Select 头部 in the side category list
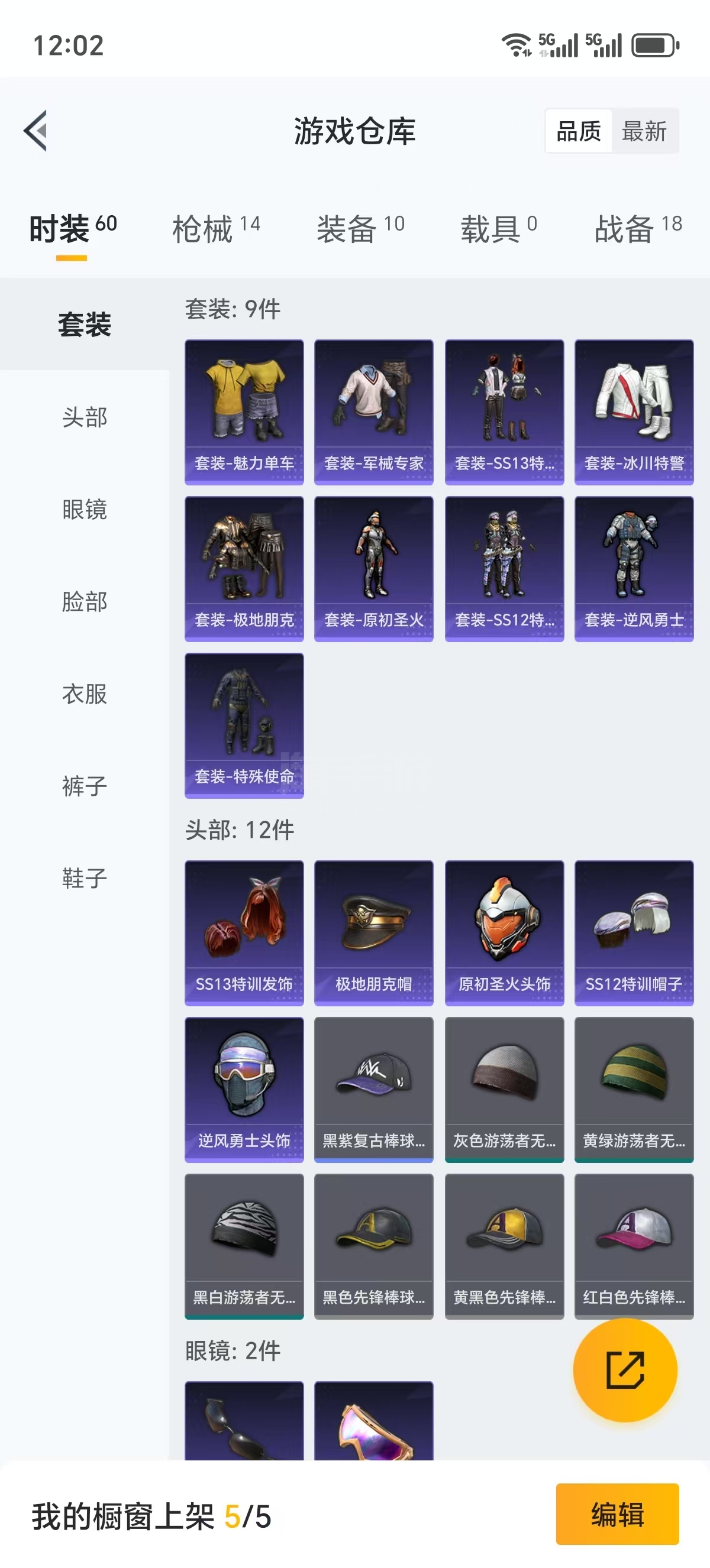This screenshot has height=1568, width=710. tap(85, 417)
